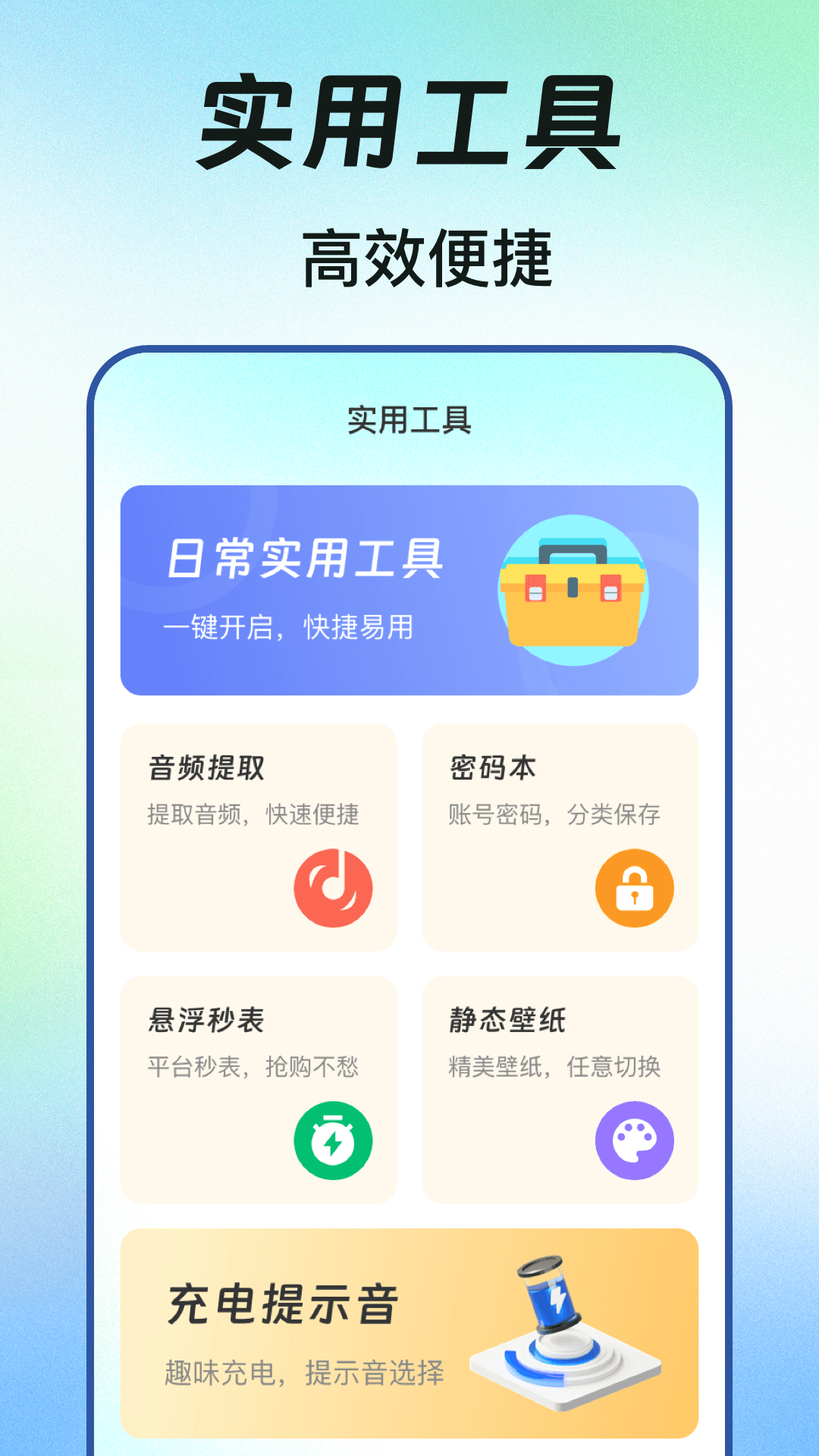This screenshot has height=1456, width=819.
Task: Launch the 悬浮秒表 floating stopwatch card
Action: tap(258, 1089)
